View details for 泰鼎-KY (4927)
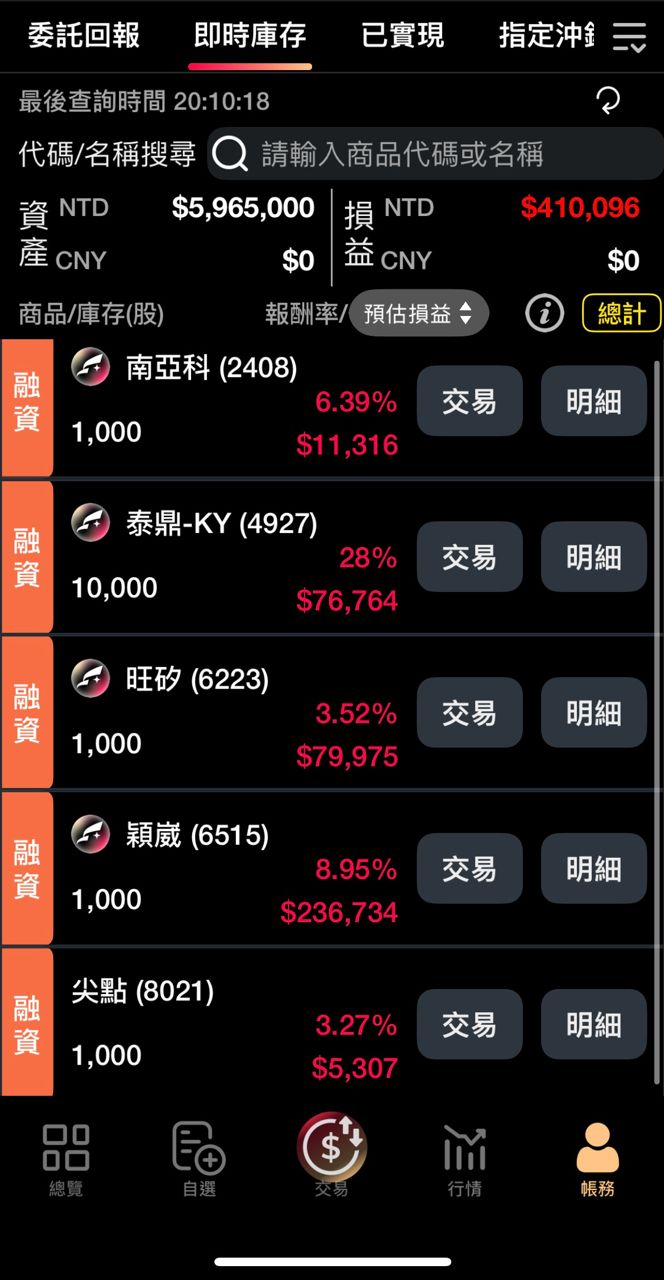This screenshot has width=664, height=1280. tap(593, 557)
